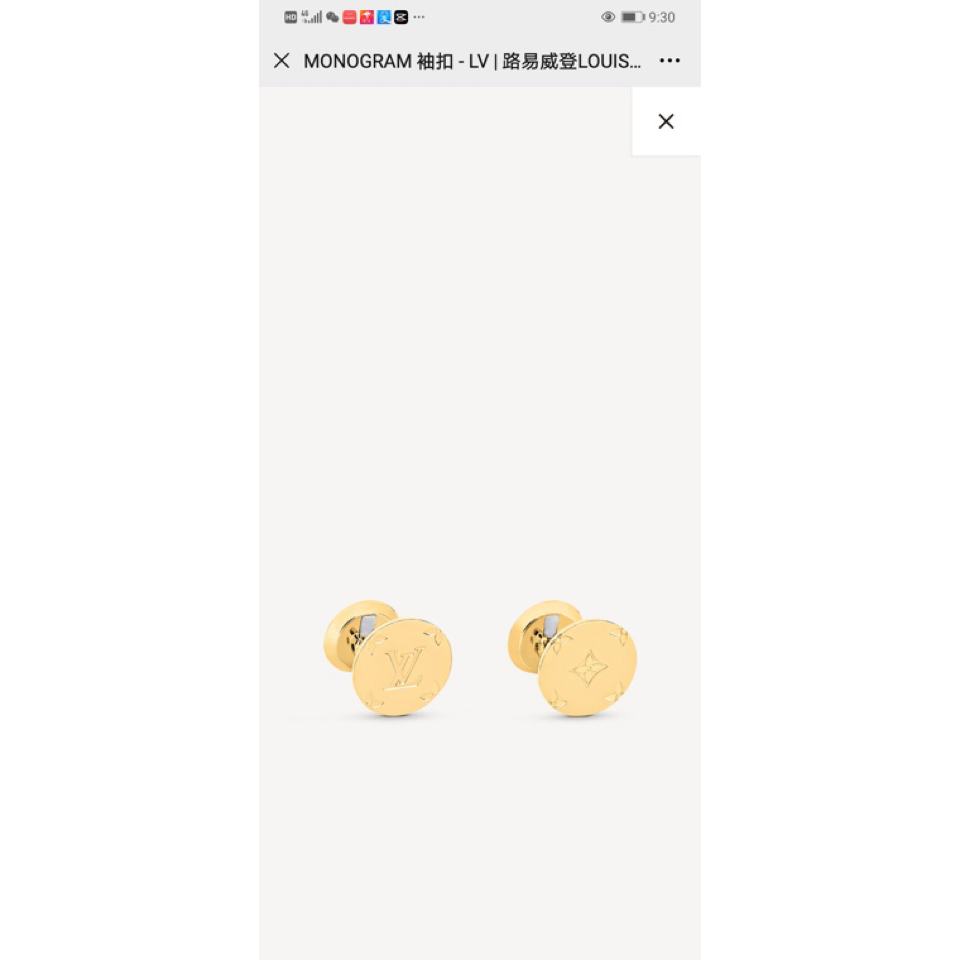Open the three-dot more options menu

coord(670,61)
